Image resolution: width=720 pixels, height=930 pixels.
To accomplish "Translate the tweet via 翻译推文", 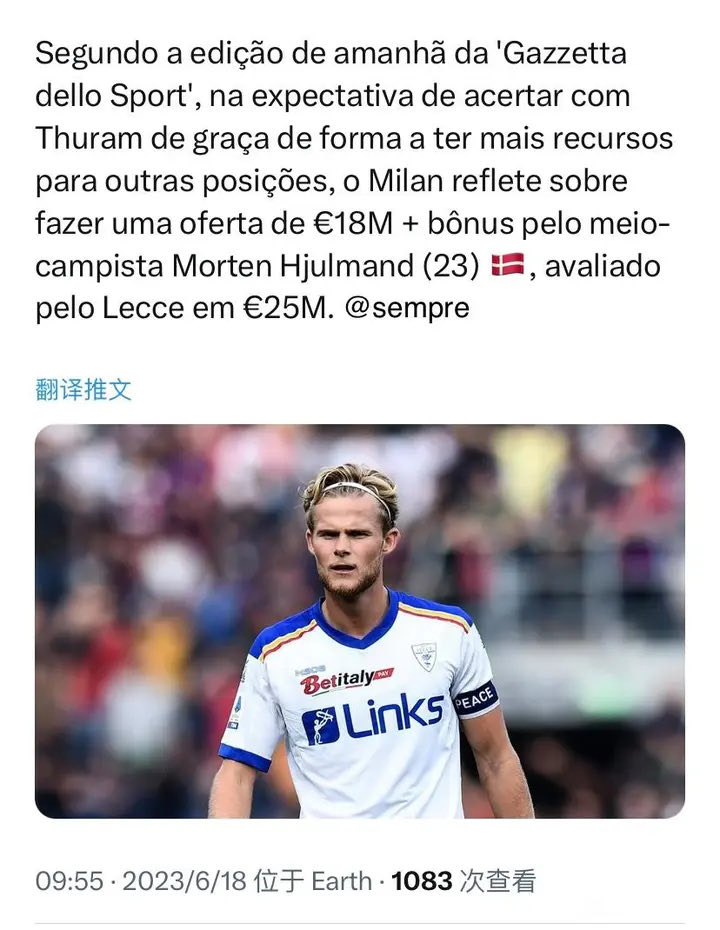I will [x=83, y=390].
